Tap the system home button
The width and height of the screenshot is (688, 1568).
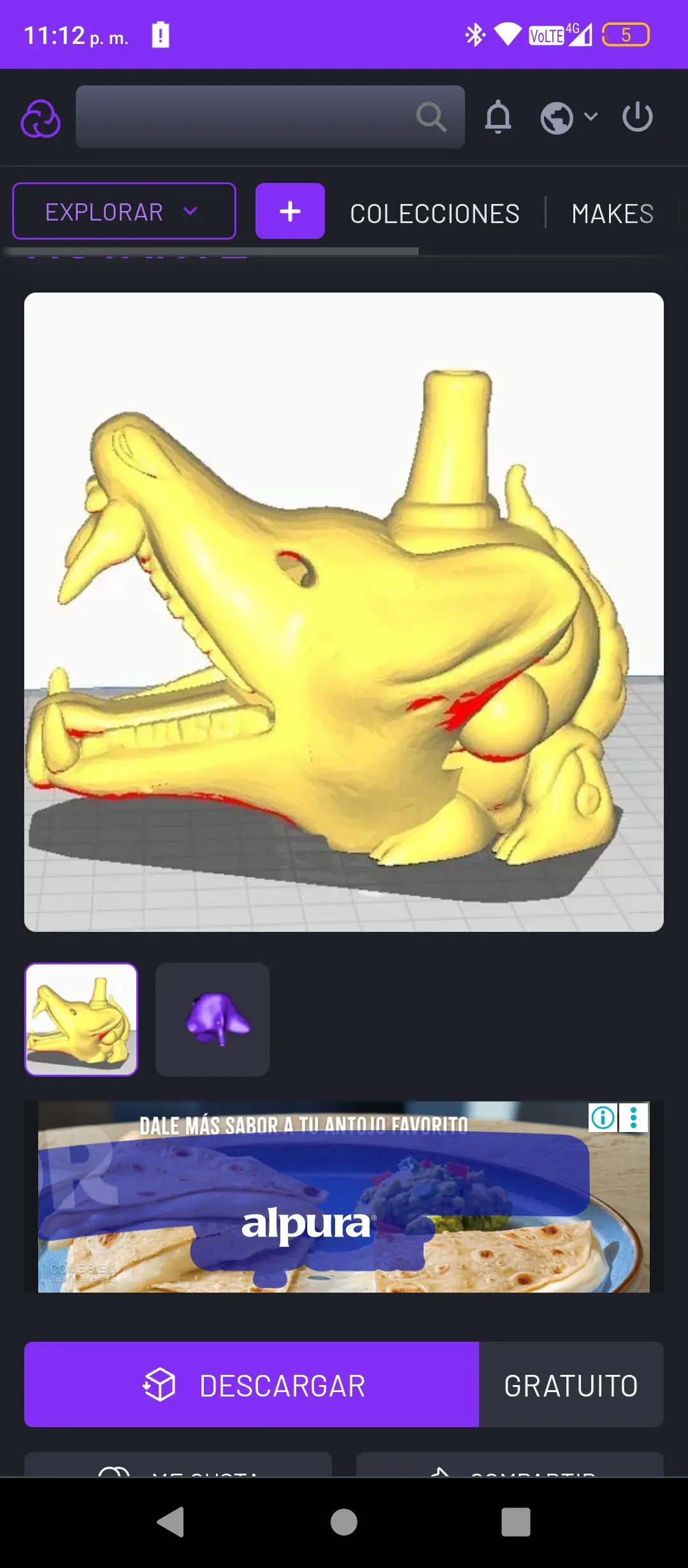click(x=344, y=1522)
